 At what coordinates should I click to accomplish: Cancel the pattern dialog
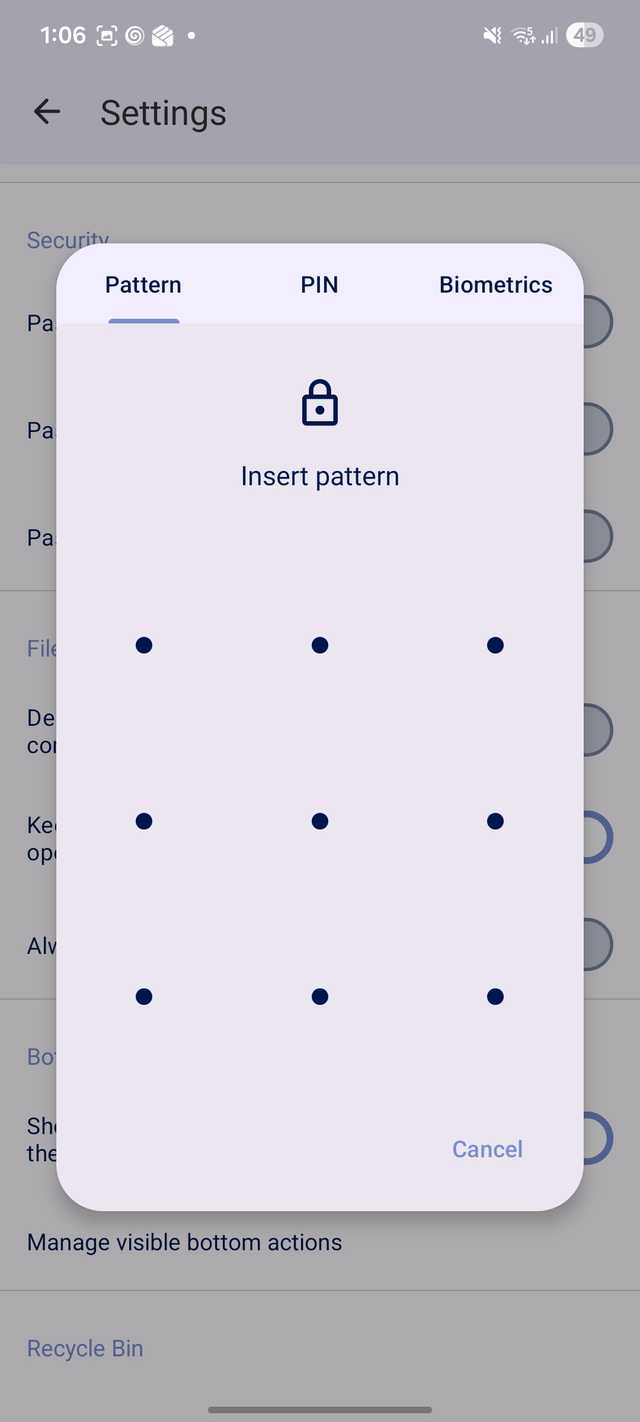click(x=487, y=1149)
